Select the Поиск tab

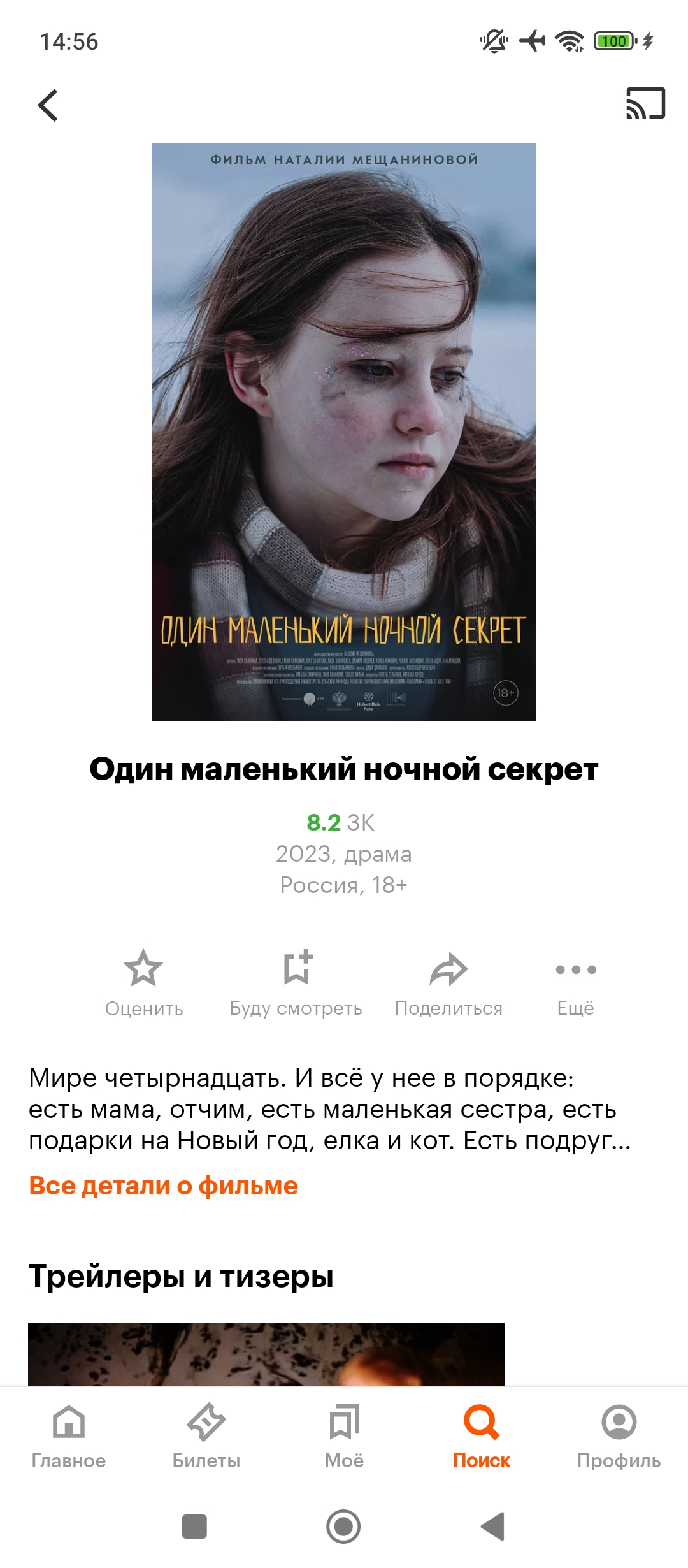pyautogui.click(x=482, y=1434)
